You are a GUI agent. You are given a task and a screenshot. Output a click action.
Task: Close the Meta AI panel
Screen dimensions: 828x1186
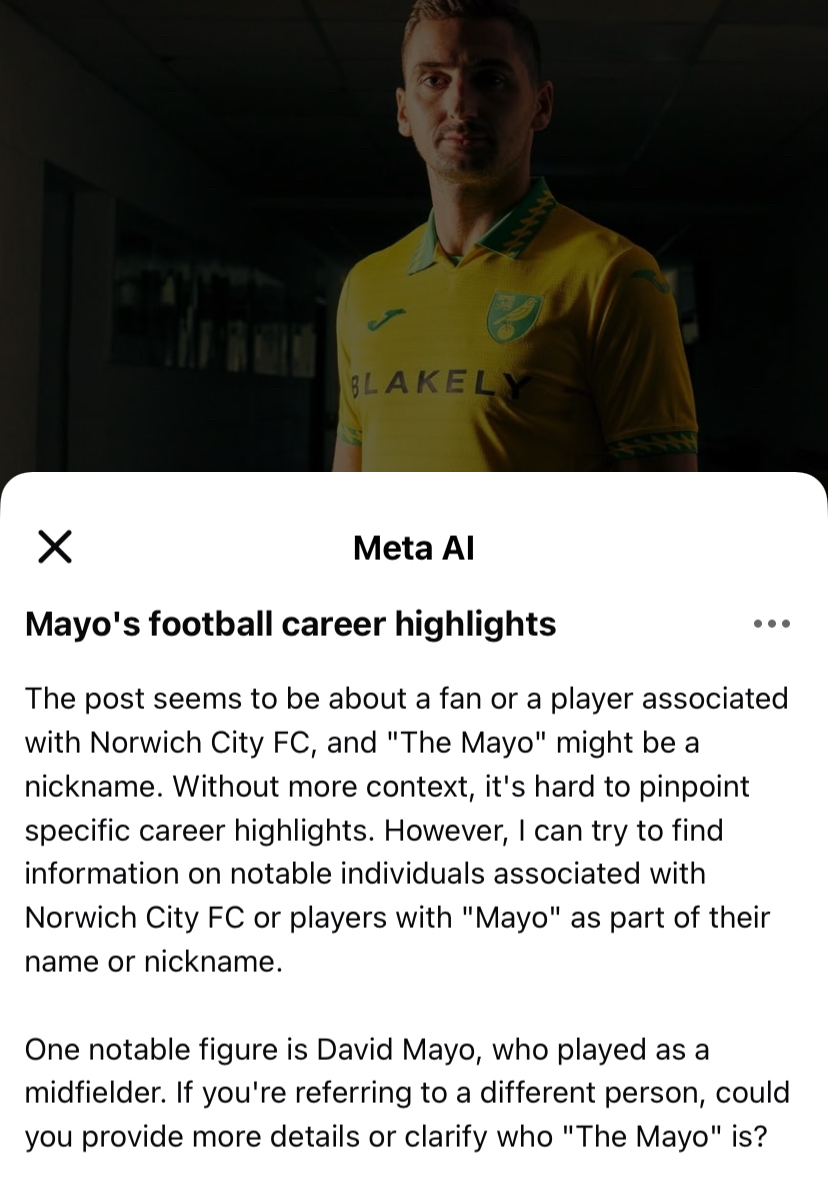pos(54,546)
